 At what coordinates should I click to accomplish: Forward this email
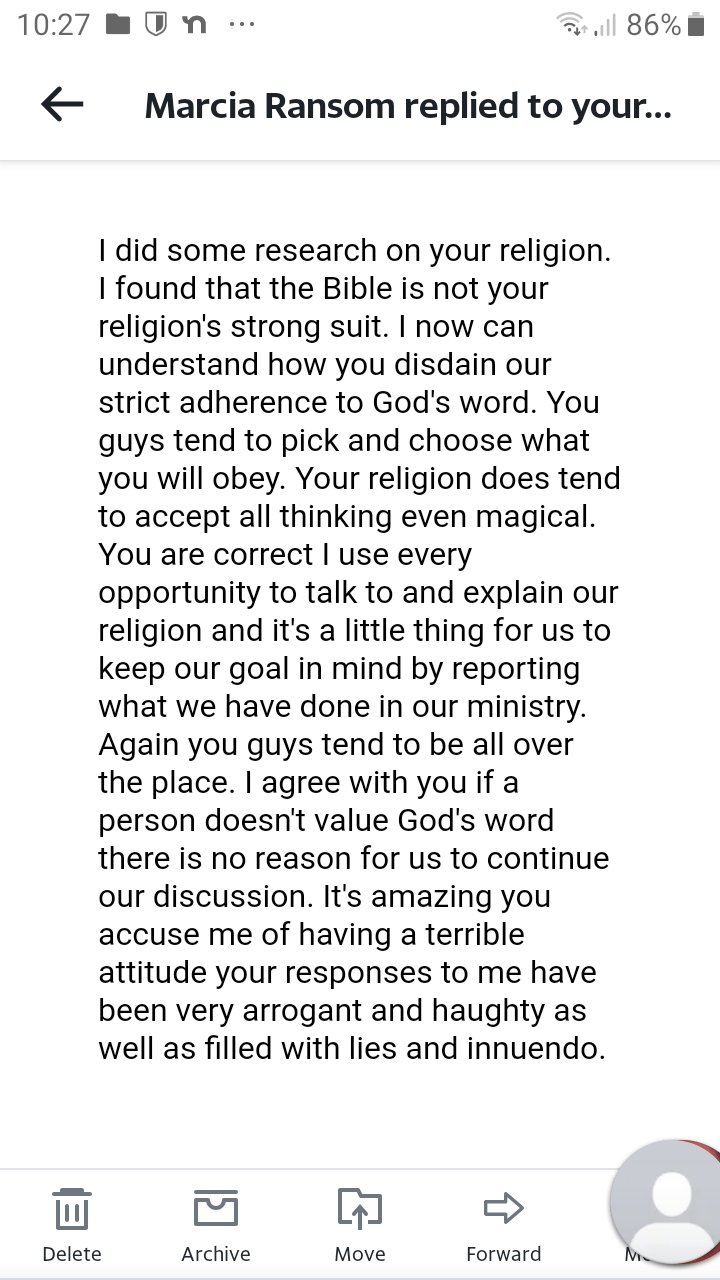point(504,1224)
